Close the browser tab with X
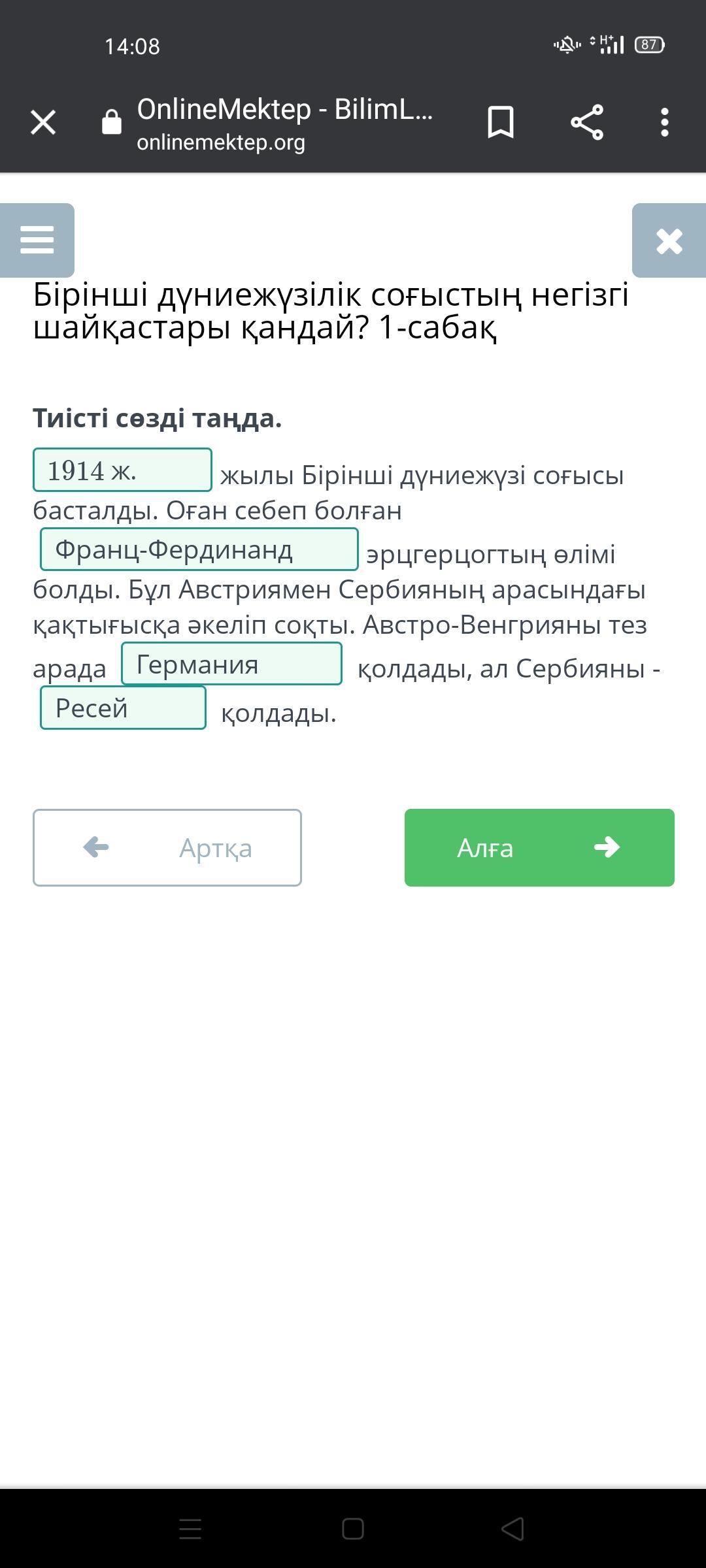Viewport: 706px width, 1568px height. [43, 122]
